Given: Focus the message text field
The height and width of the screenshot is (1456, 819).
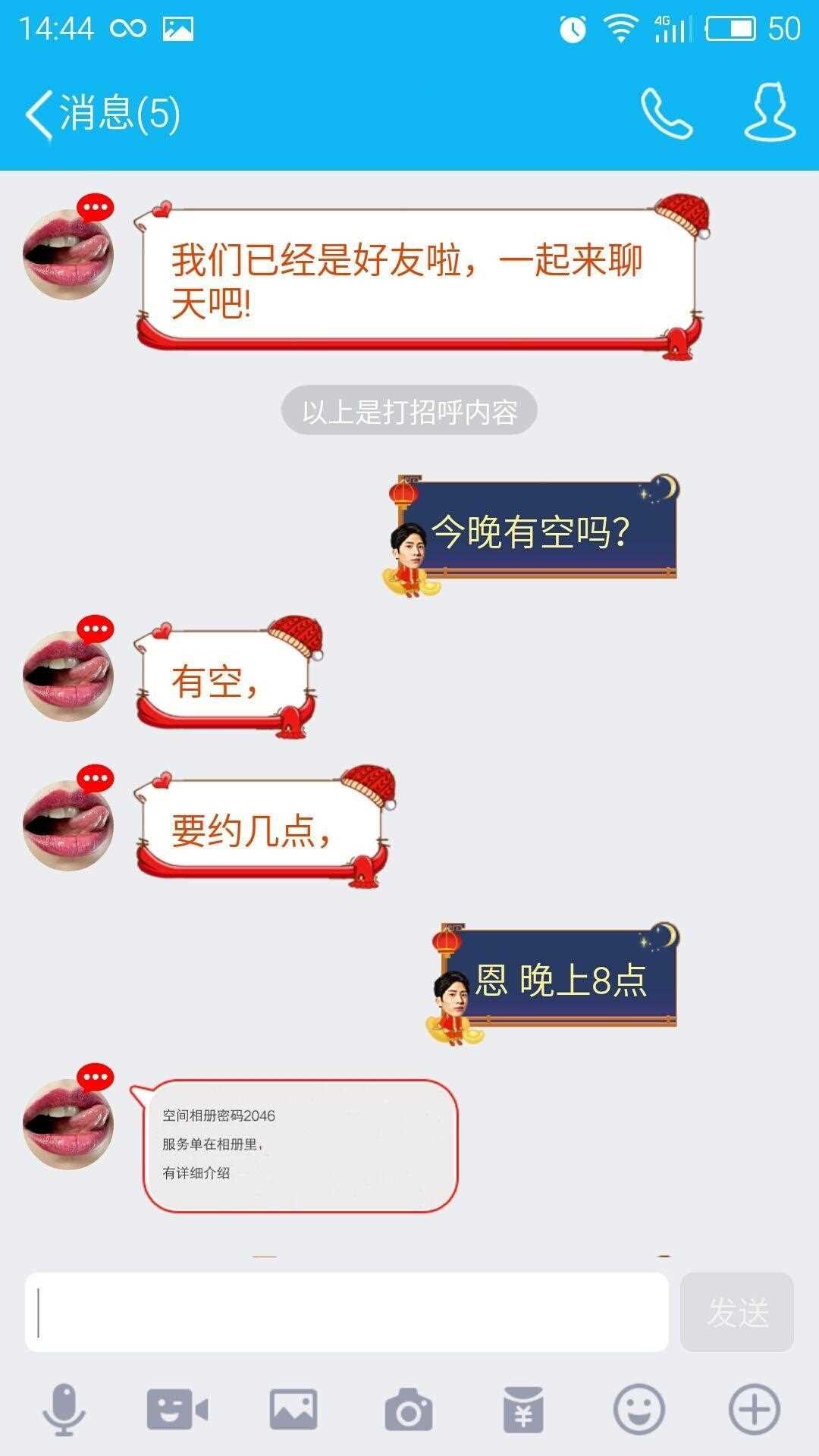Looking at the screenshot, I should (347, 1312).
